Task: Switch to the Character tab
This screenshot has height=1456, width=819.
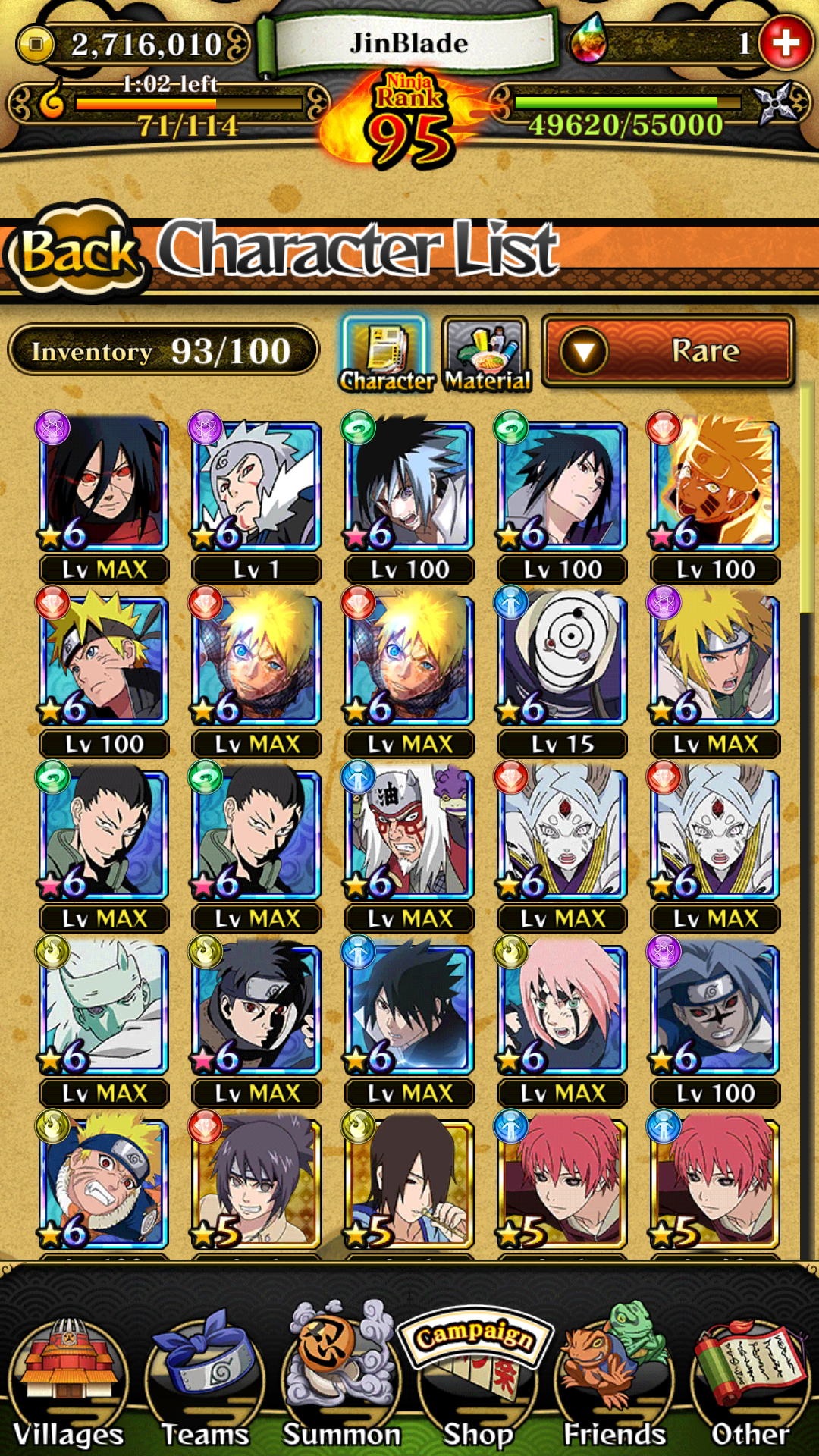Action: point(386,354)
